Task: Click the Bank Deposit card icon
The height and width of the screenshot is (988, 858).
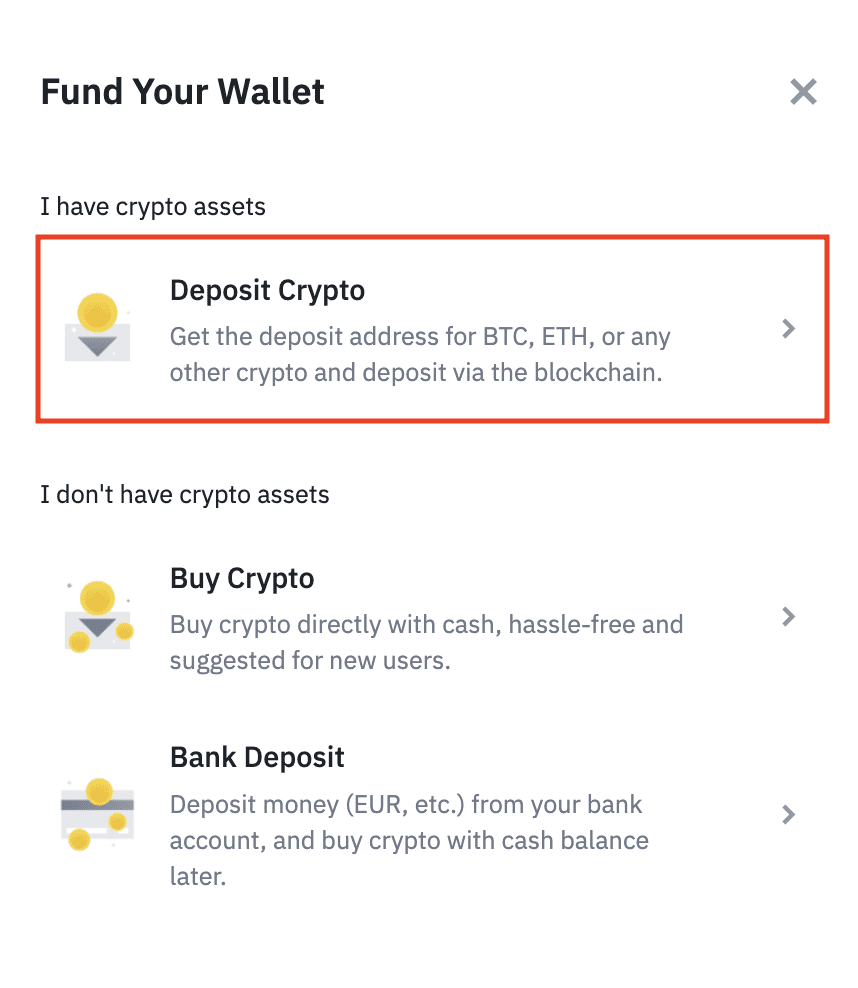Action: [x=97, y=813]
